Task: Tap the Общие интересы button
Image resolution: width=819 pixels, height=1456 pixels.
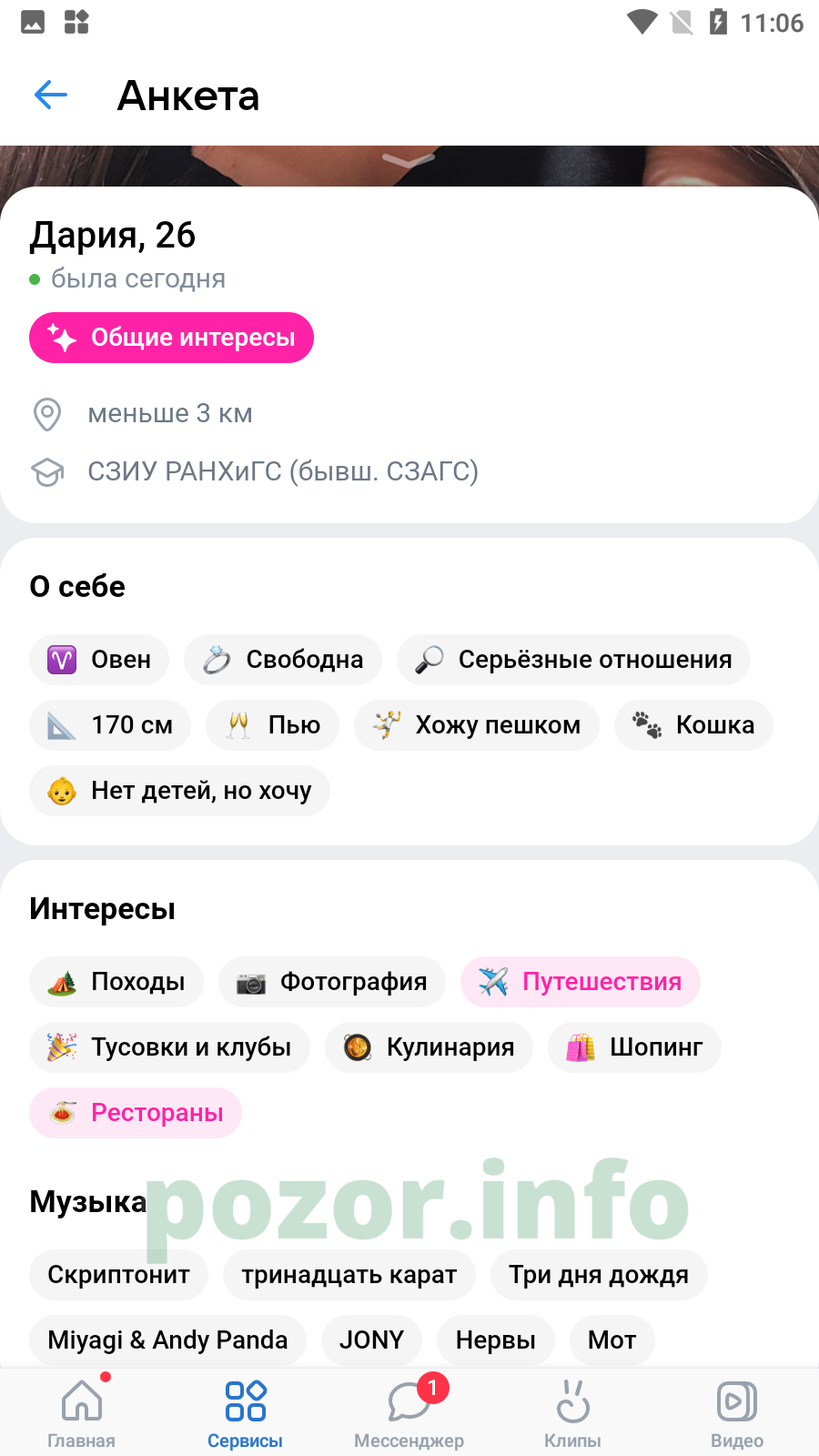Action: [171, 338]
